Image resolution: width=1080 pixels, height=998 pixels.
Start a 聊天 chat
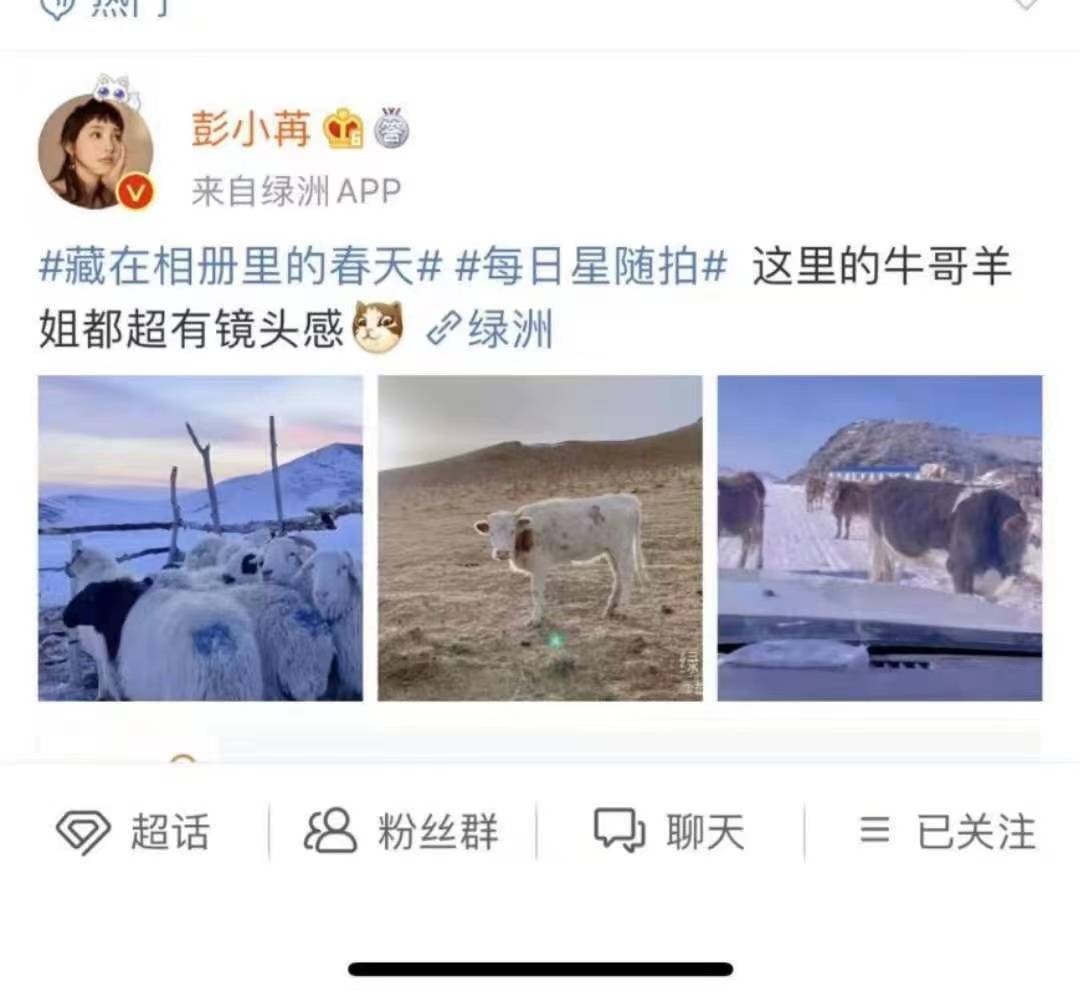coord(670,832)
